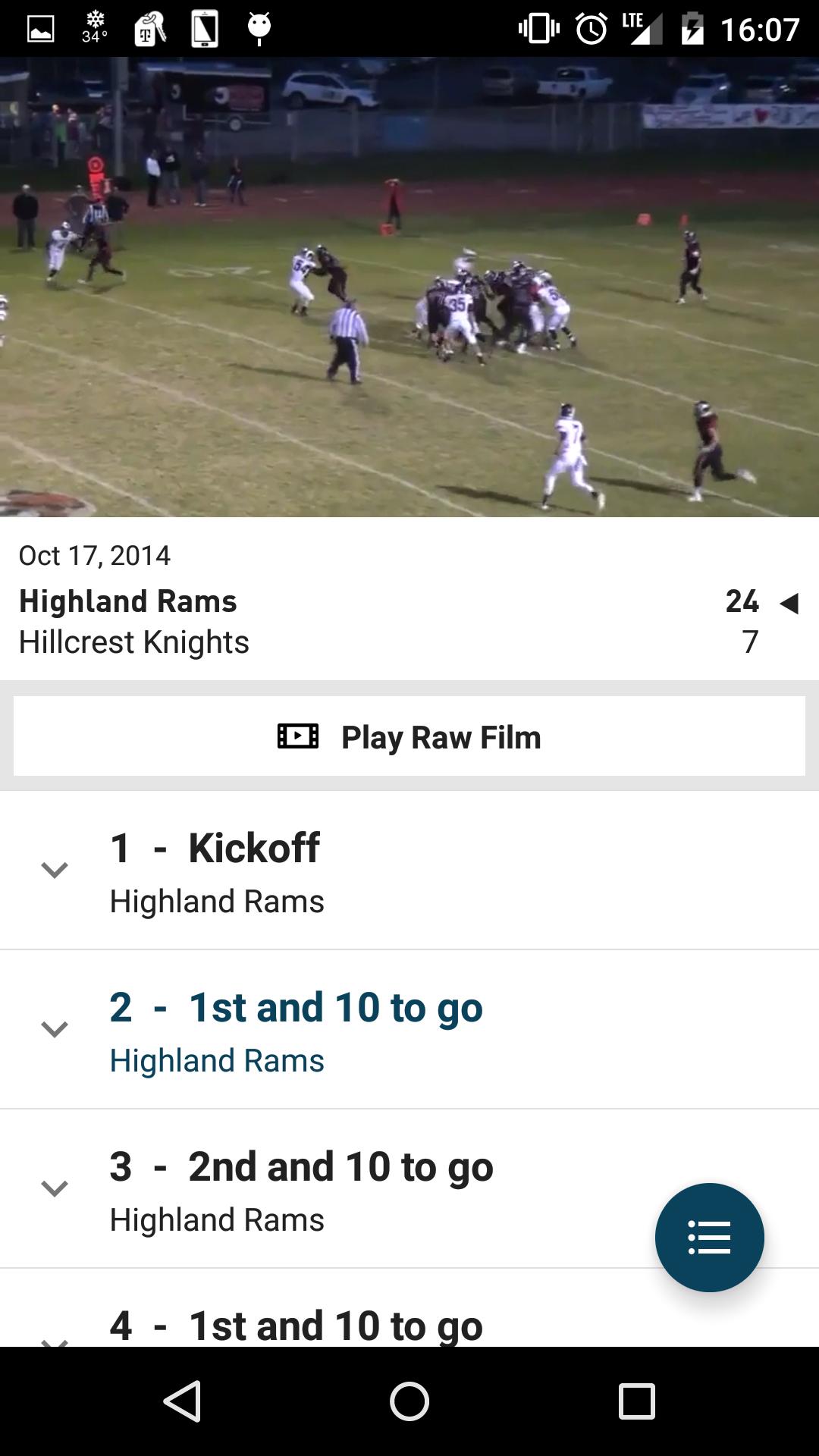Expand play 1 Kickoff chevron
The width and height of the screenshot is (819, 1456).
(x=54, y=870)
